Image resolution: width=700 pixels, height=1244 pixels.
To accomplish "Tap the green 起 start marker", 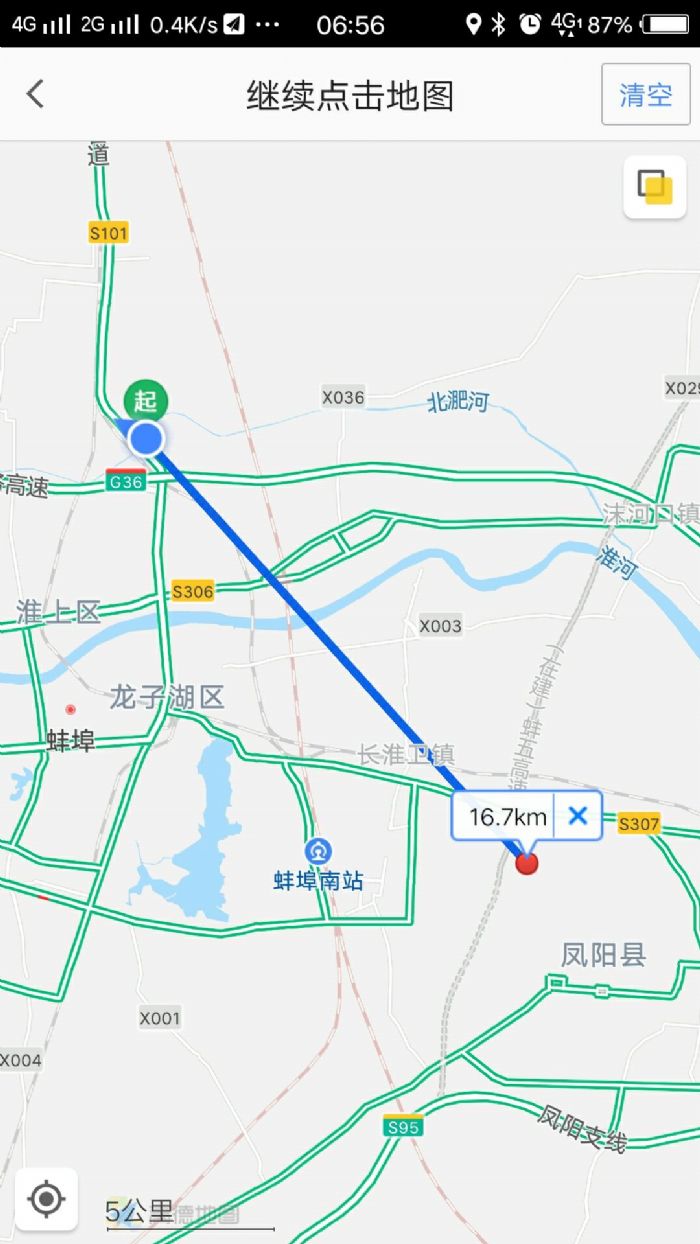I will pos(146,402).
